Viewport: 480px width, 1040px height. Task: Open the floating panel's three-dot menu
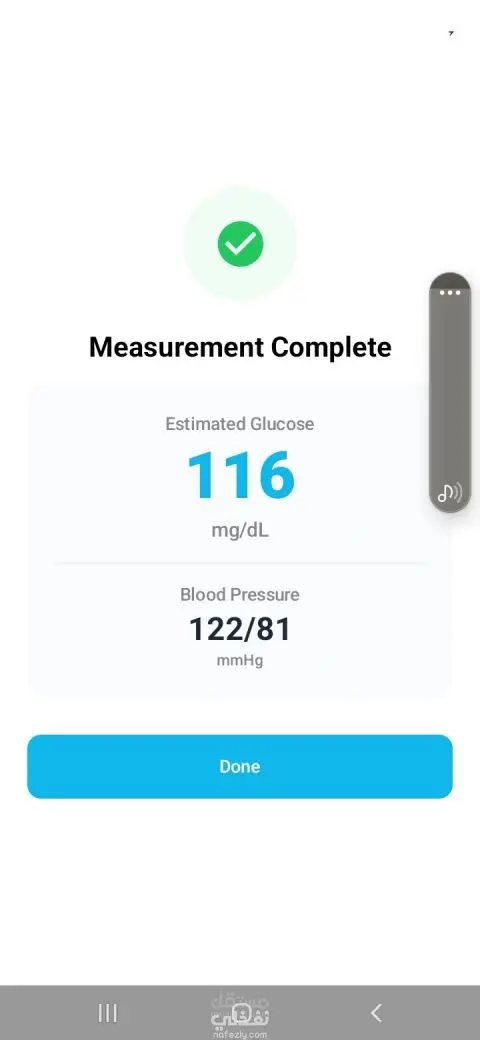(450, 292)
